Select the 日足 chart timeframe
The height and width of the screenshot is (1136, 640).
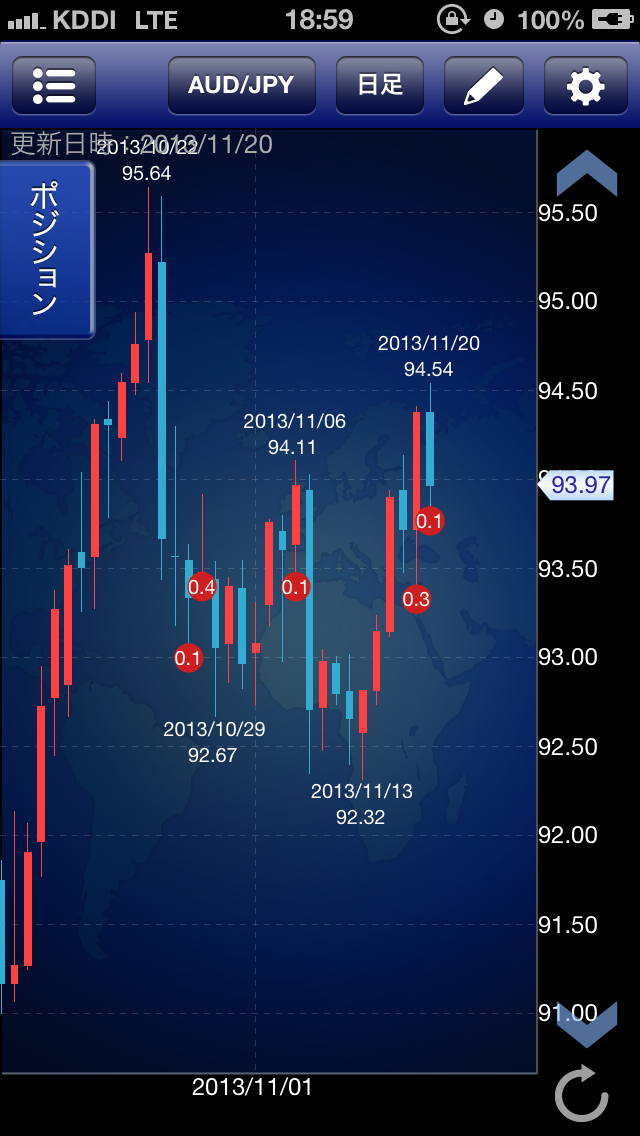pos(380,85)
